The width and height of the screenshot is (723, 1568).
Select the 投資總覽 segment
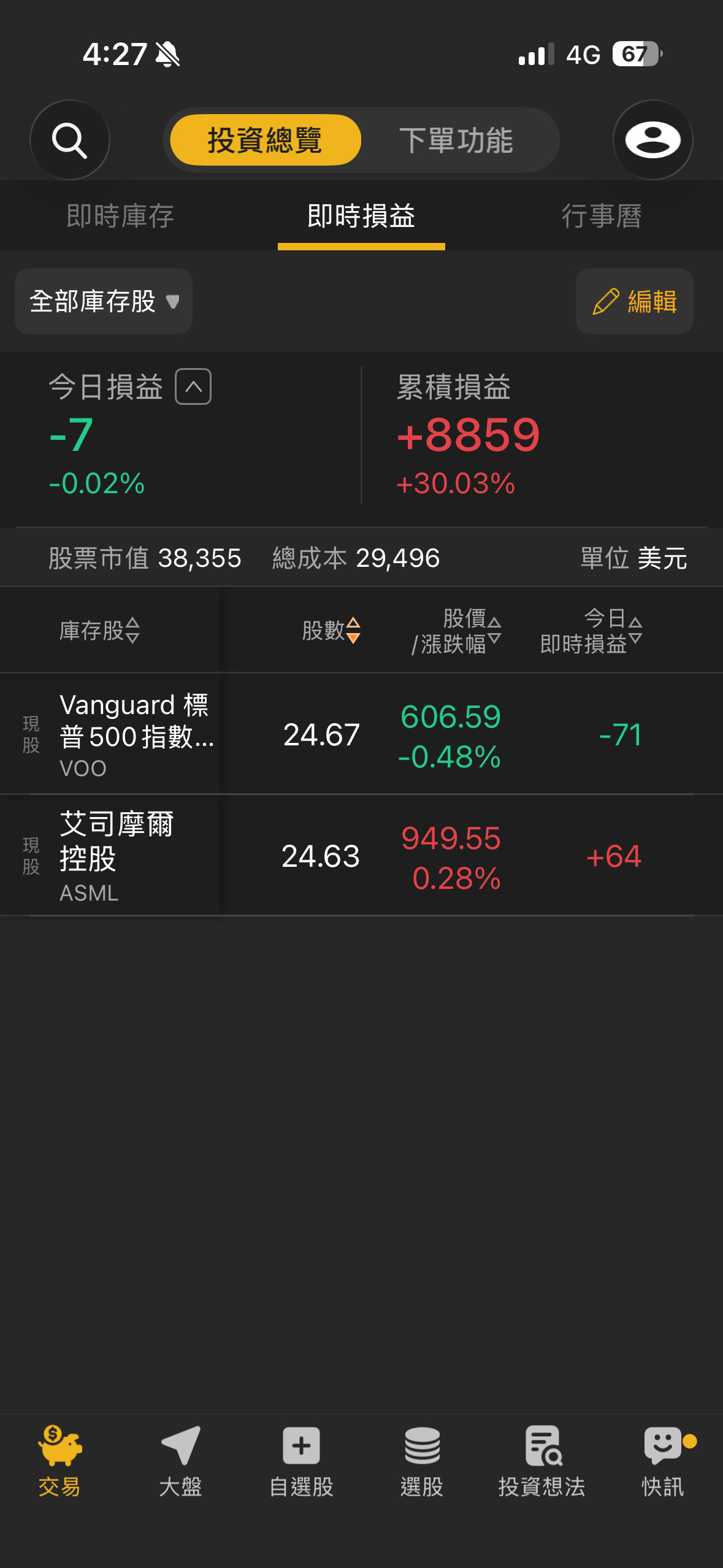[x=265, y=140]
